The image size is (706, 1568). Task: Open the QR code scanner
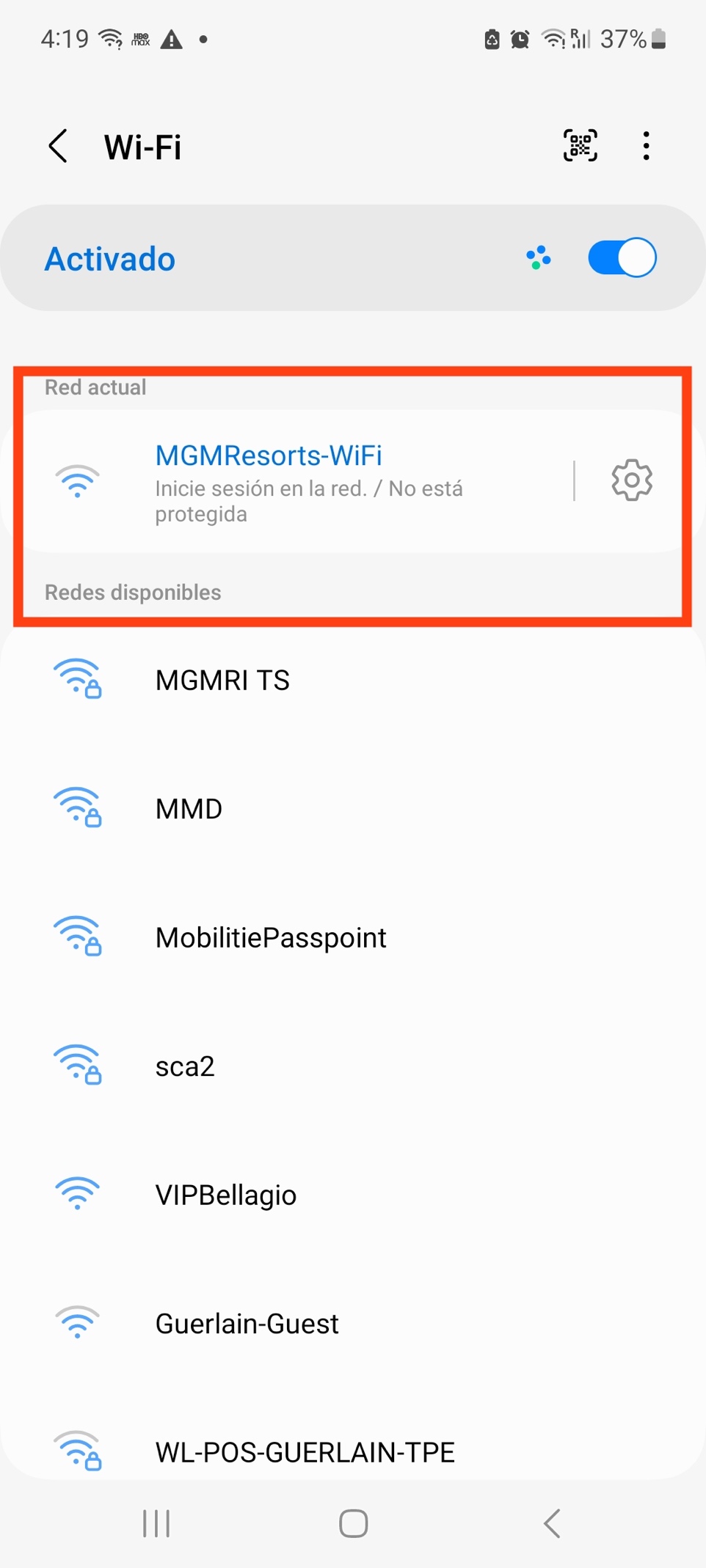[580, 145]
